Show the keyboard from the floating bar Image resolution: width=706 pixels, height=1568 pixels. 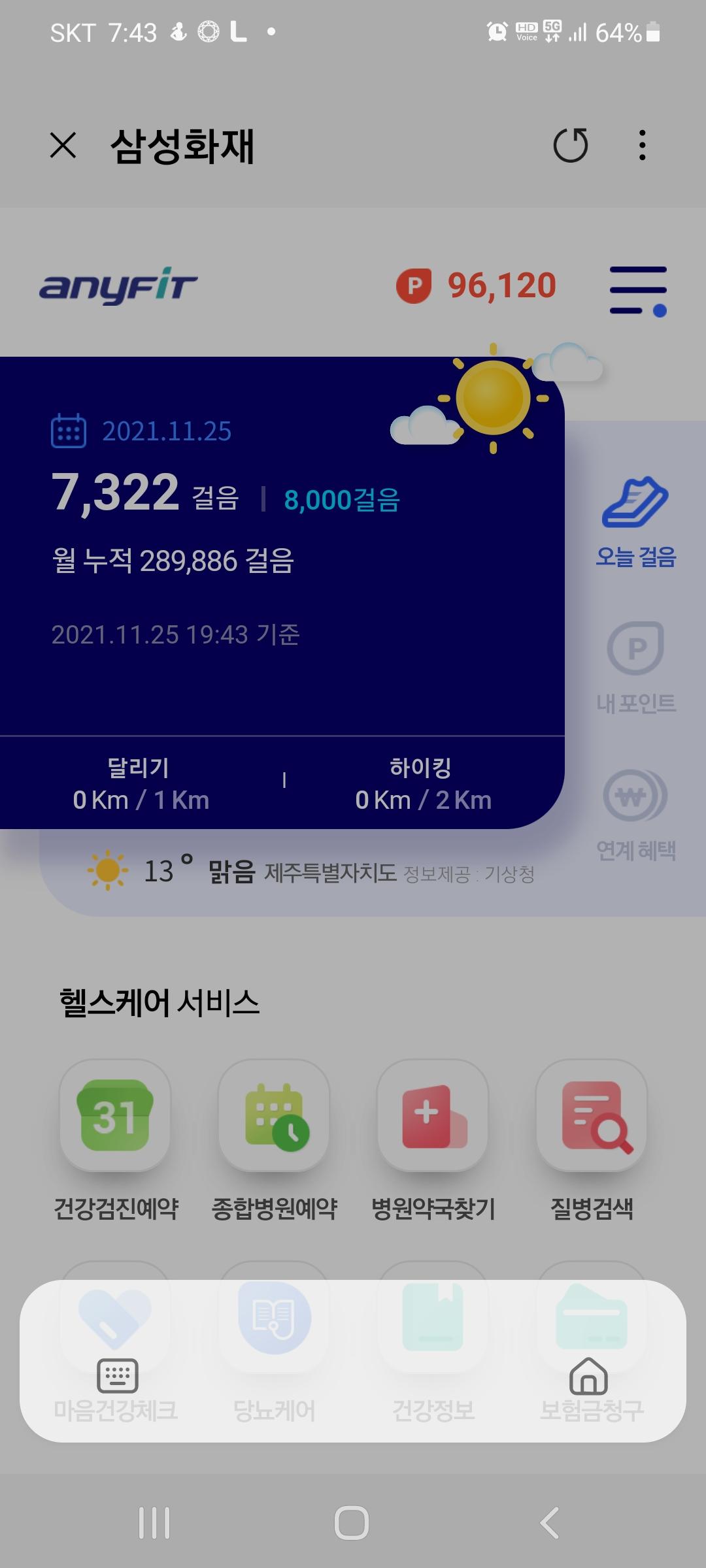118,1375
